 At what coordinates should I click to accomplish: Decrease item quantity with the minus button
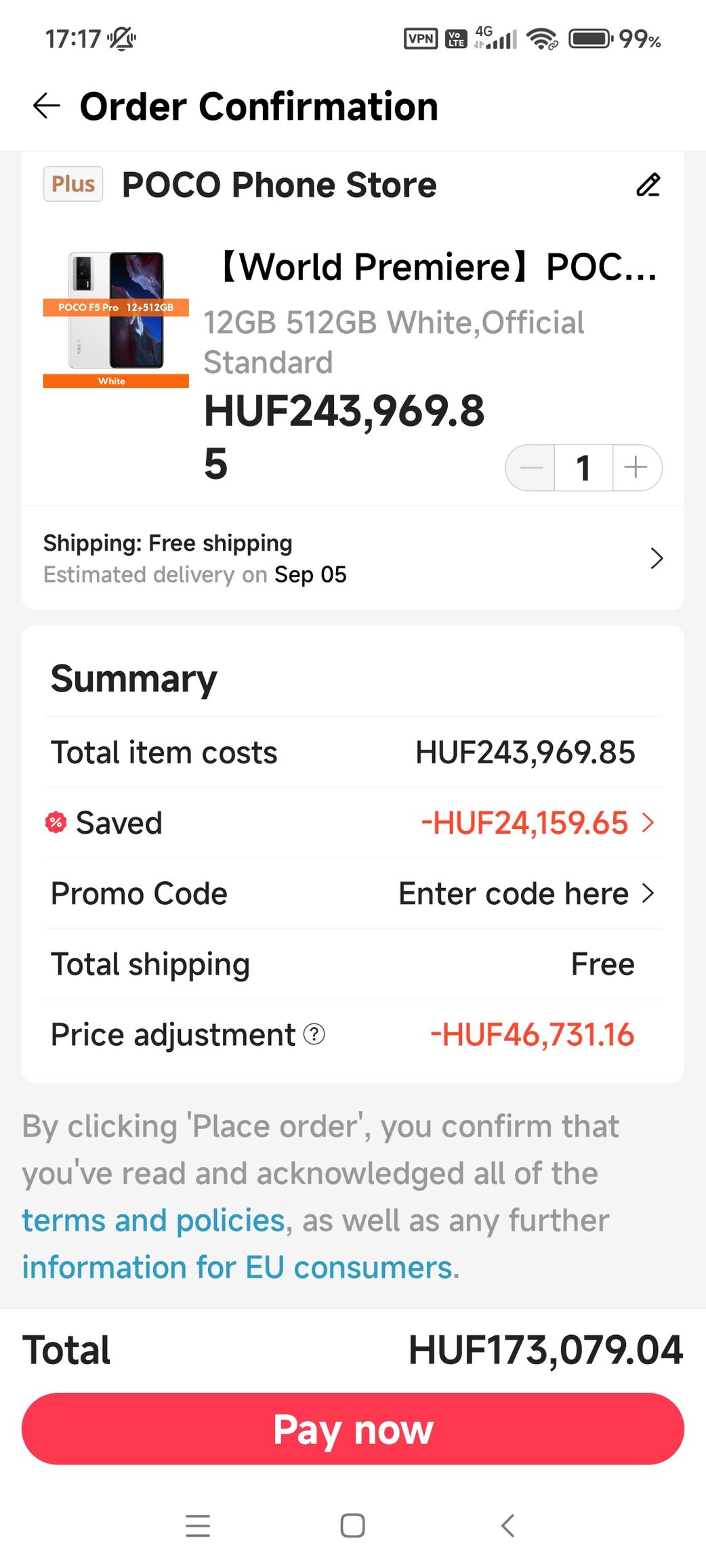[531, 467]
